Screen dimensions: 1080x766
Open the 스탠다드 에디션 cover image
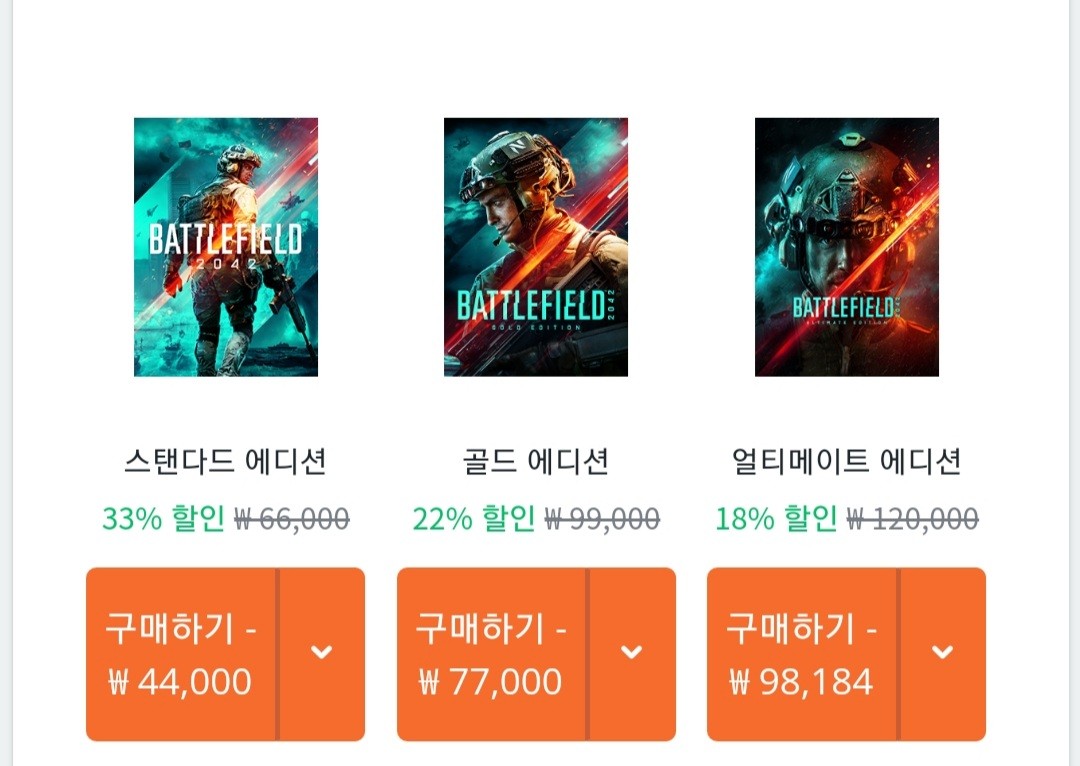coord(226,247)
